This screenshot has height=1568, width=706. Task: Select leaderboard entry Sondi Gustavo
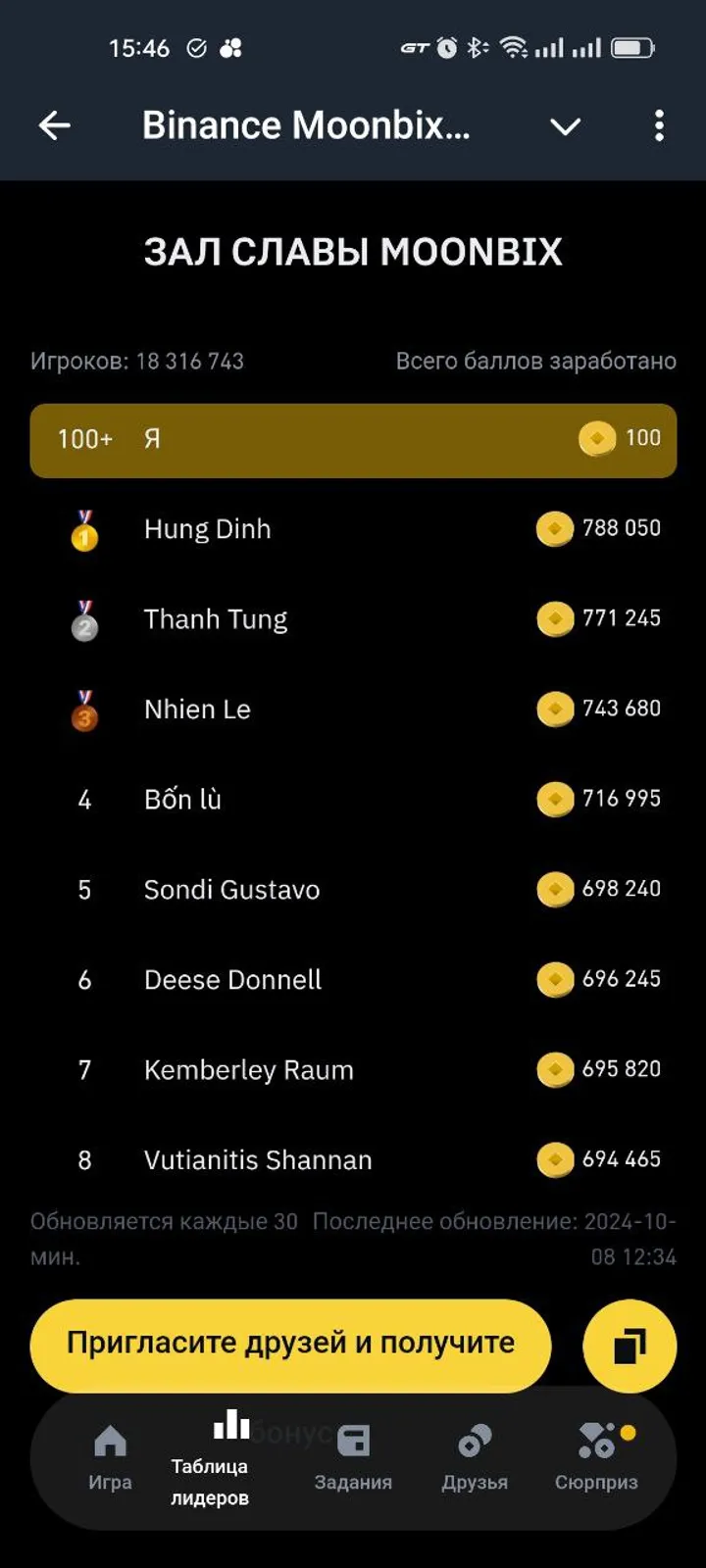coord(232,890)
